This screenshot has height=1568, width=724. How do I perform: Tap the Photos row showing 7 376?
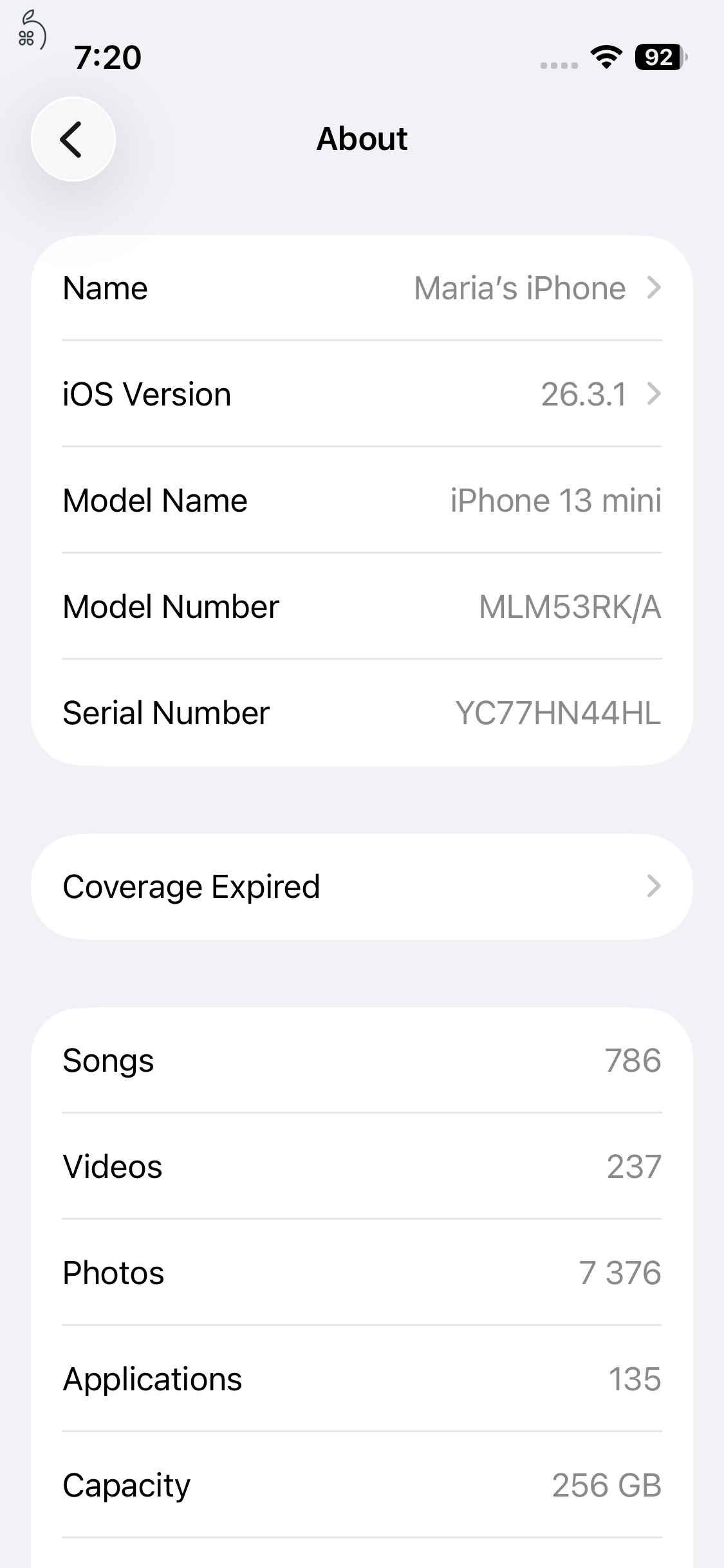pyautogui.click(x=362, y=1273)
